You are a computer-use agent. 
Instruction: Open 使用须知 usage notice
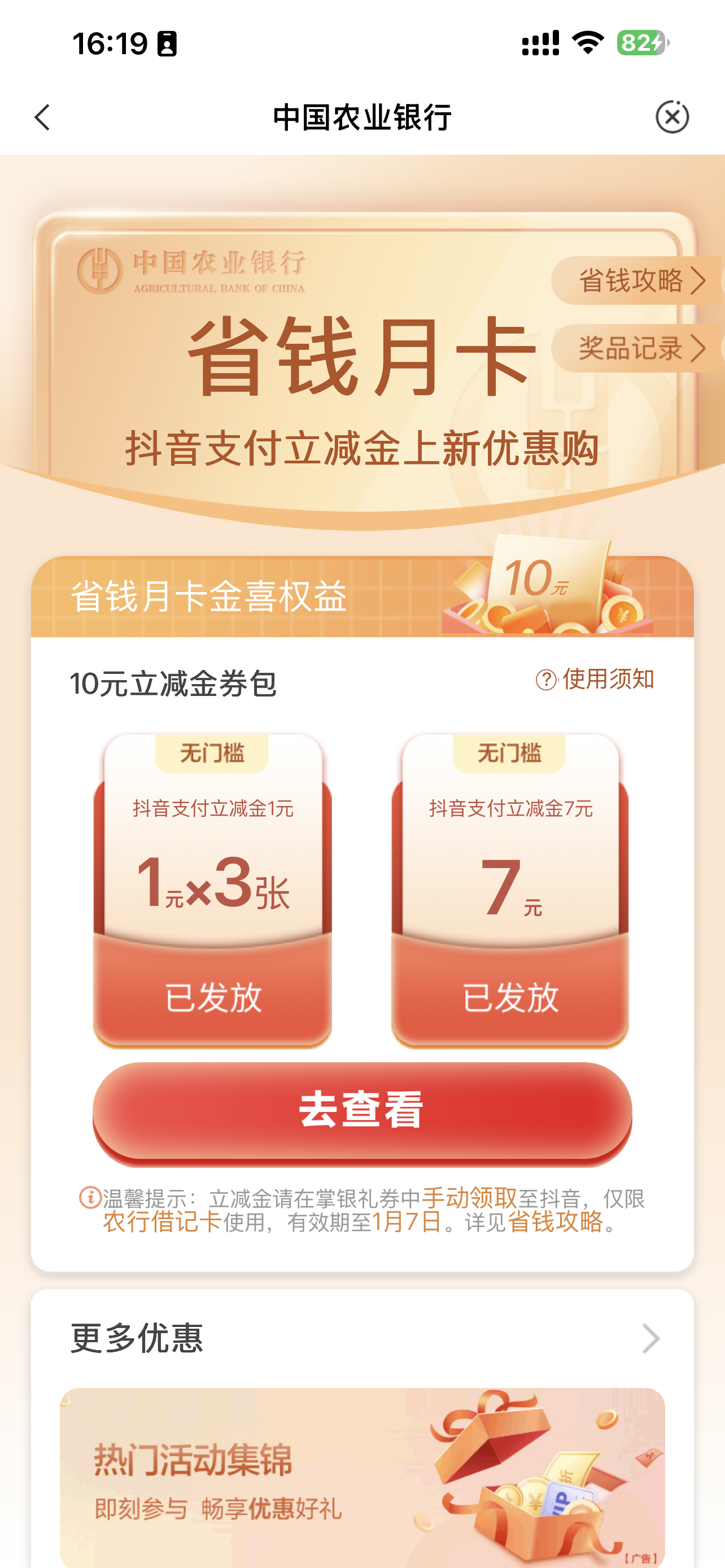595,680
